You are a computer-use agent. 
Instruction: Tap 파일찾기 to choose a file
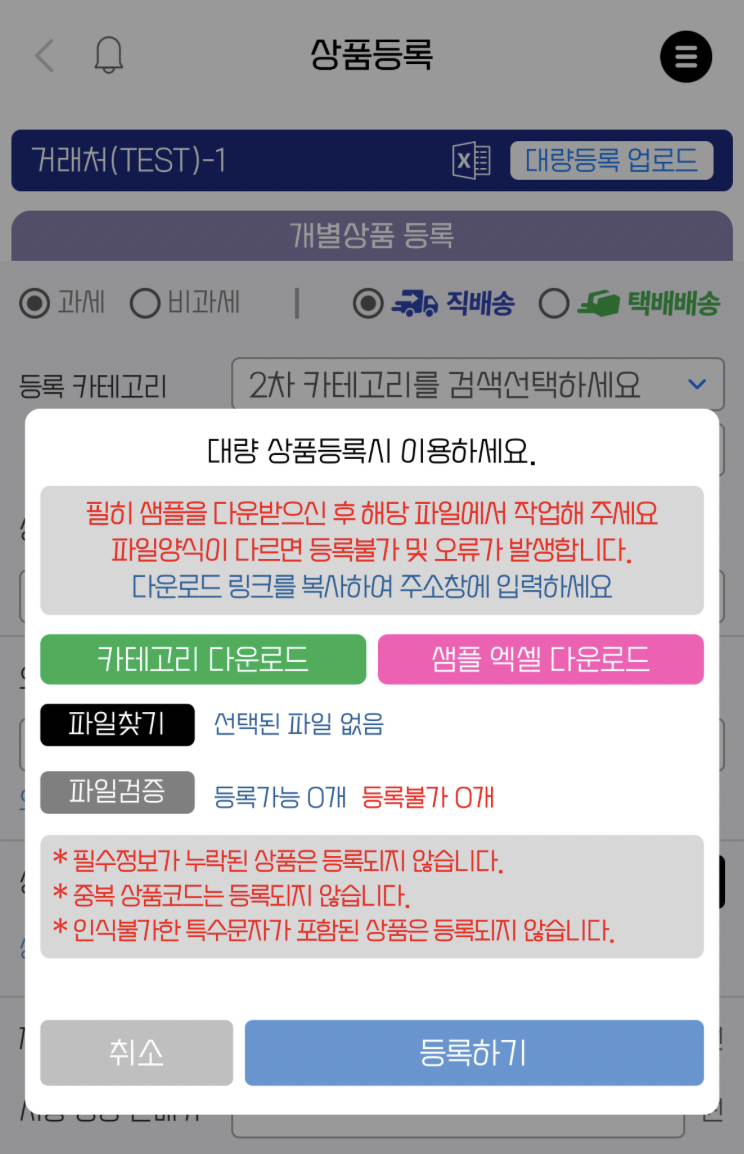pyautogui.click(x=117, y=724)
